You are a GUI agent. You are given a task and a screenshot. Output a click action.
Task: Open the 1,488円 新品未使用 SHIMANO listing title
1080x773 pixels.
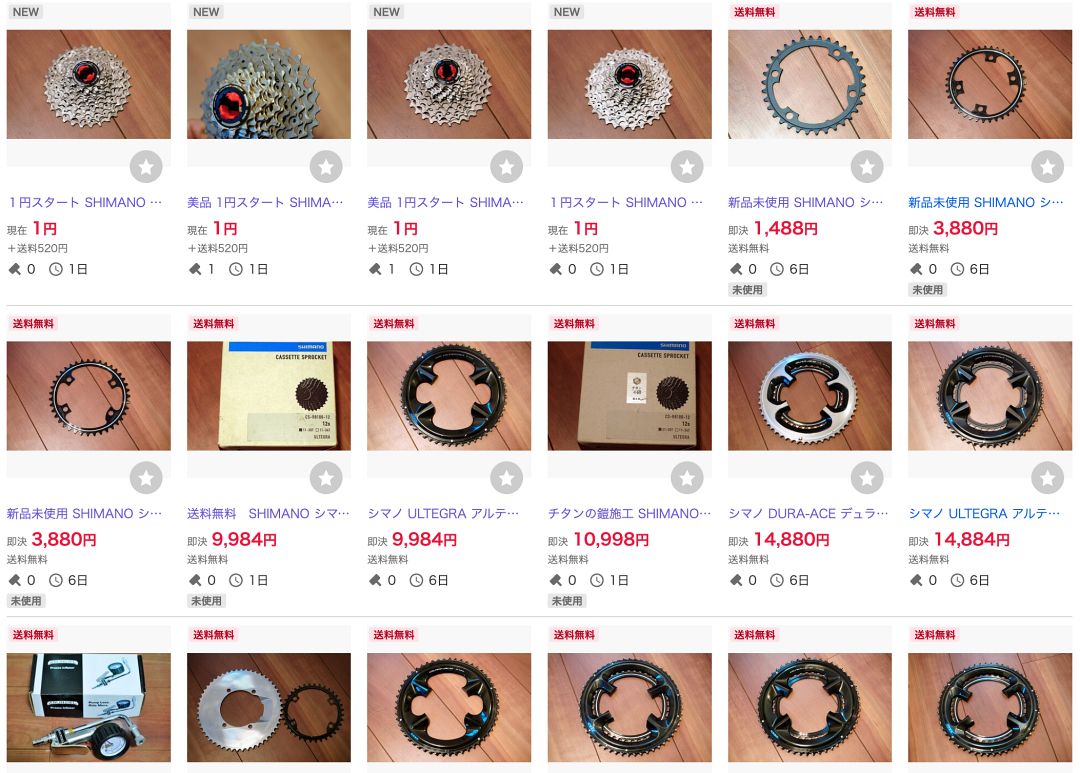coord(806,202)
